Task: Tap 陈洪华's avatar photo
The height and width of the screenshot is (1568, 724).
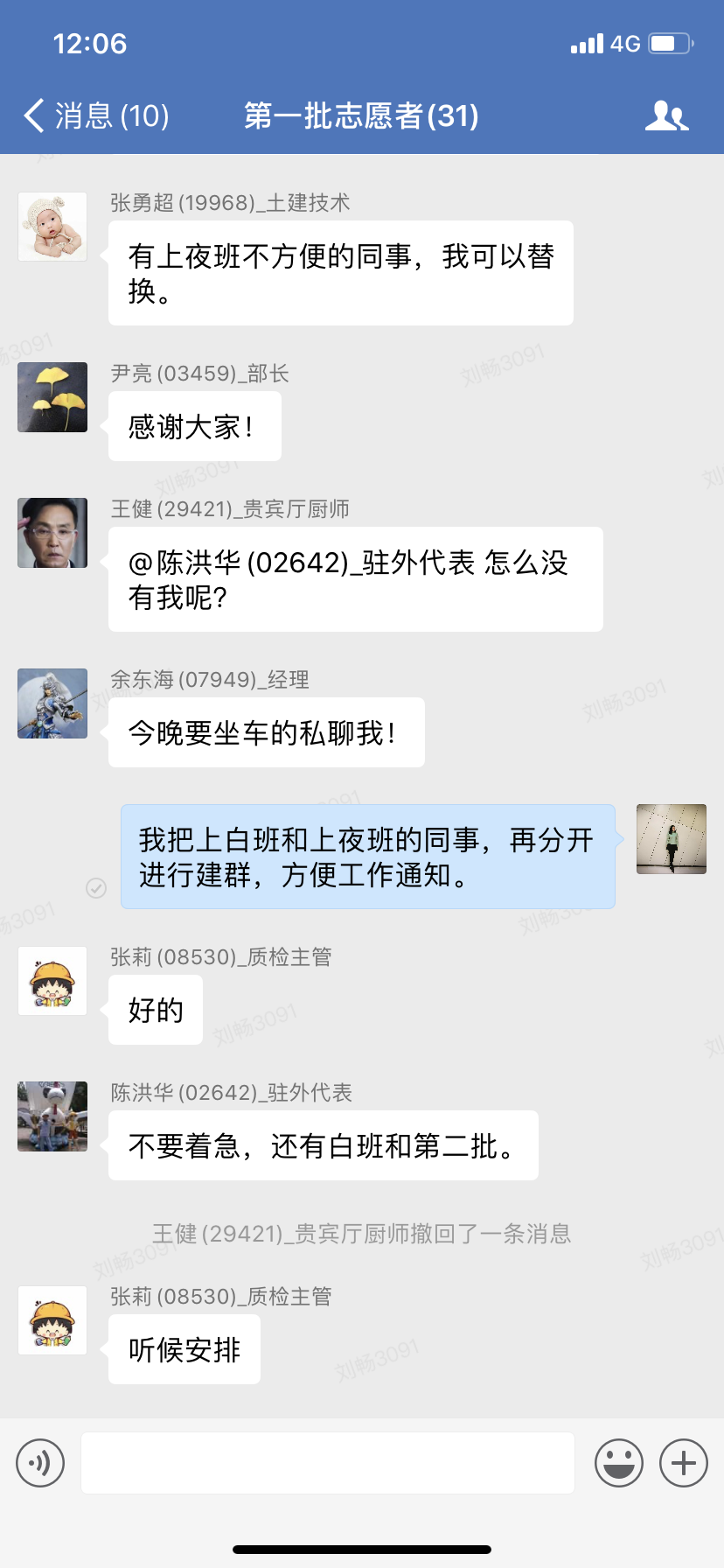Action: 52,1116
